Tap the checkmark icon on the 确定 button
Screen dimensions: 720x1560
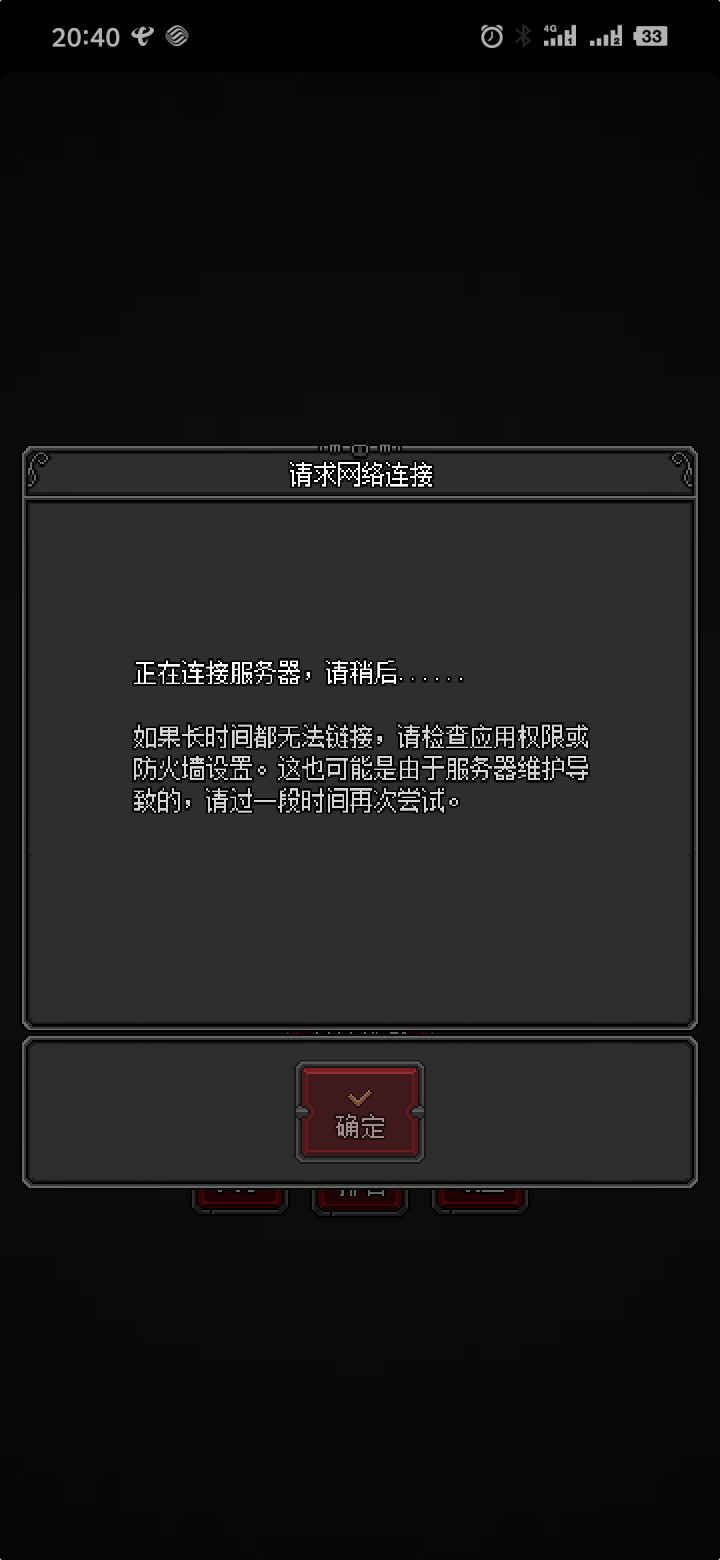coord(359,1096)
